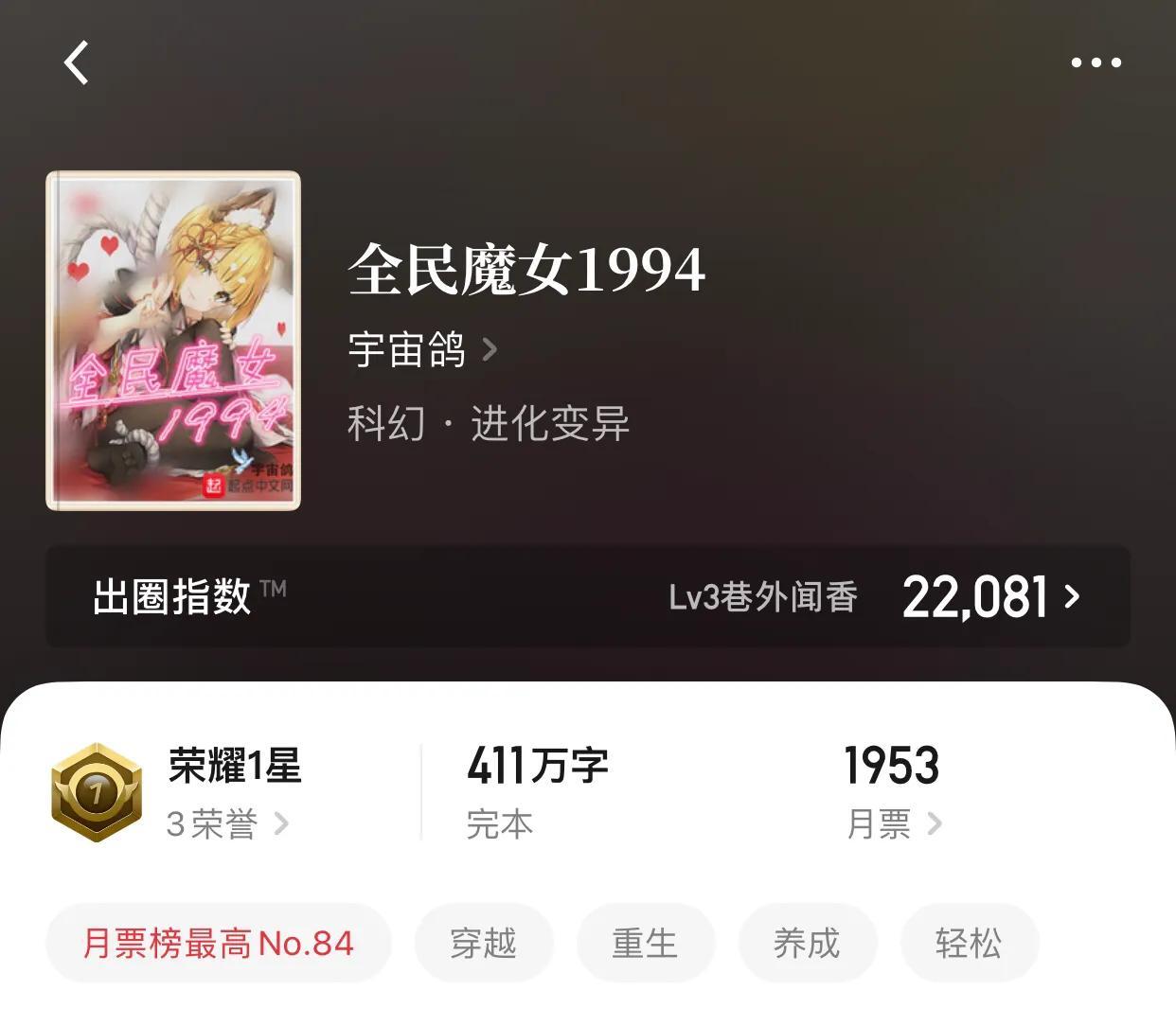Select the 重生 tag chip
Screen dimensions: 1176x1026
pos(645,944)
